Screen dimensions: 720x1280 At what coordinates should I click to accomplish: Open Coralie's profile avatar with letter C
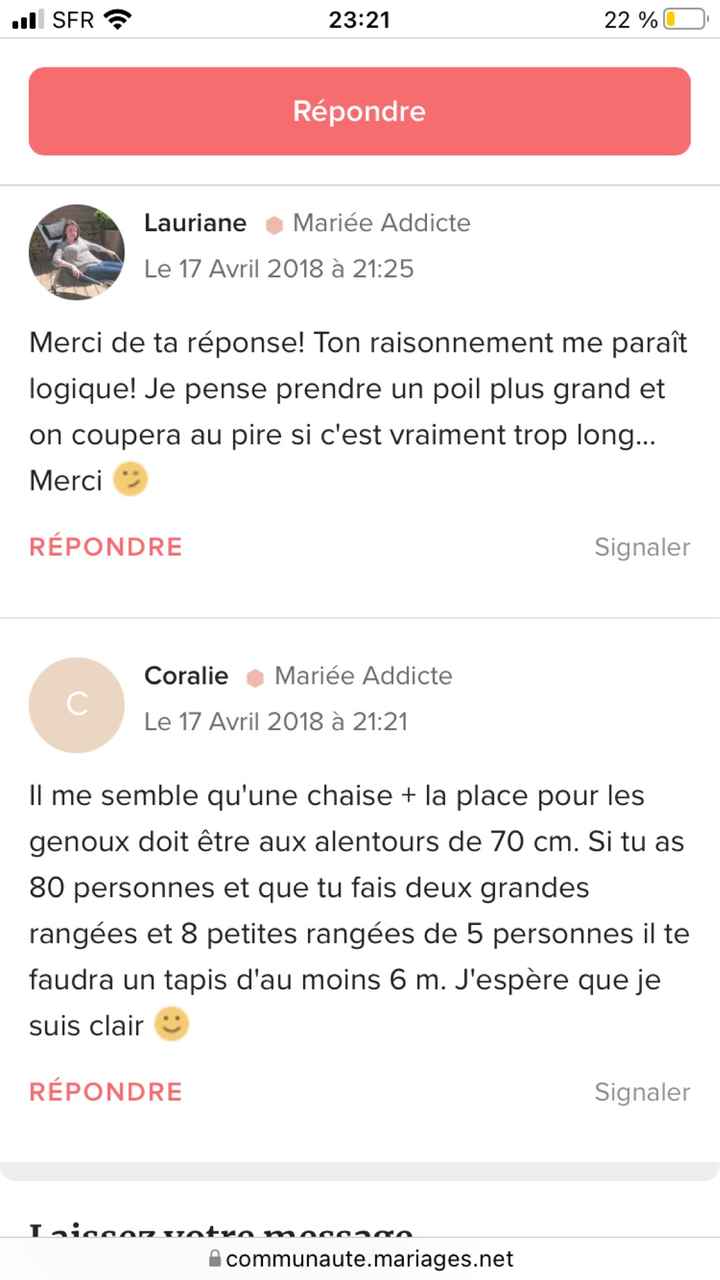coord(76,705)
